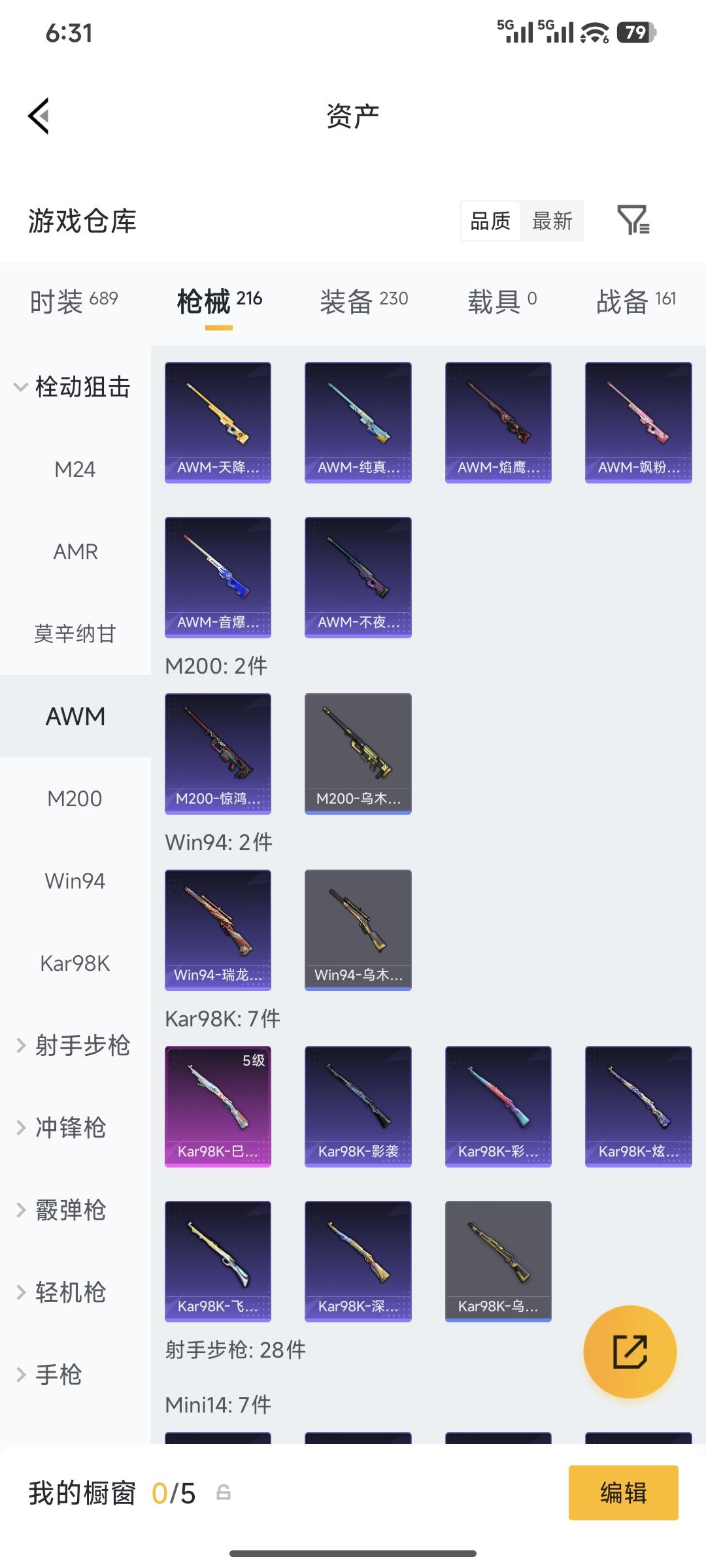View the M200-惊鸿 skin
Screen dimensions: 706x1568
tap(218, 753)
